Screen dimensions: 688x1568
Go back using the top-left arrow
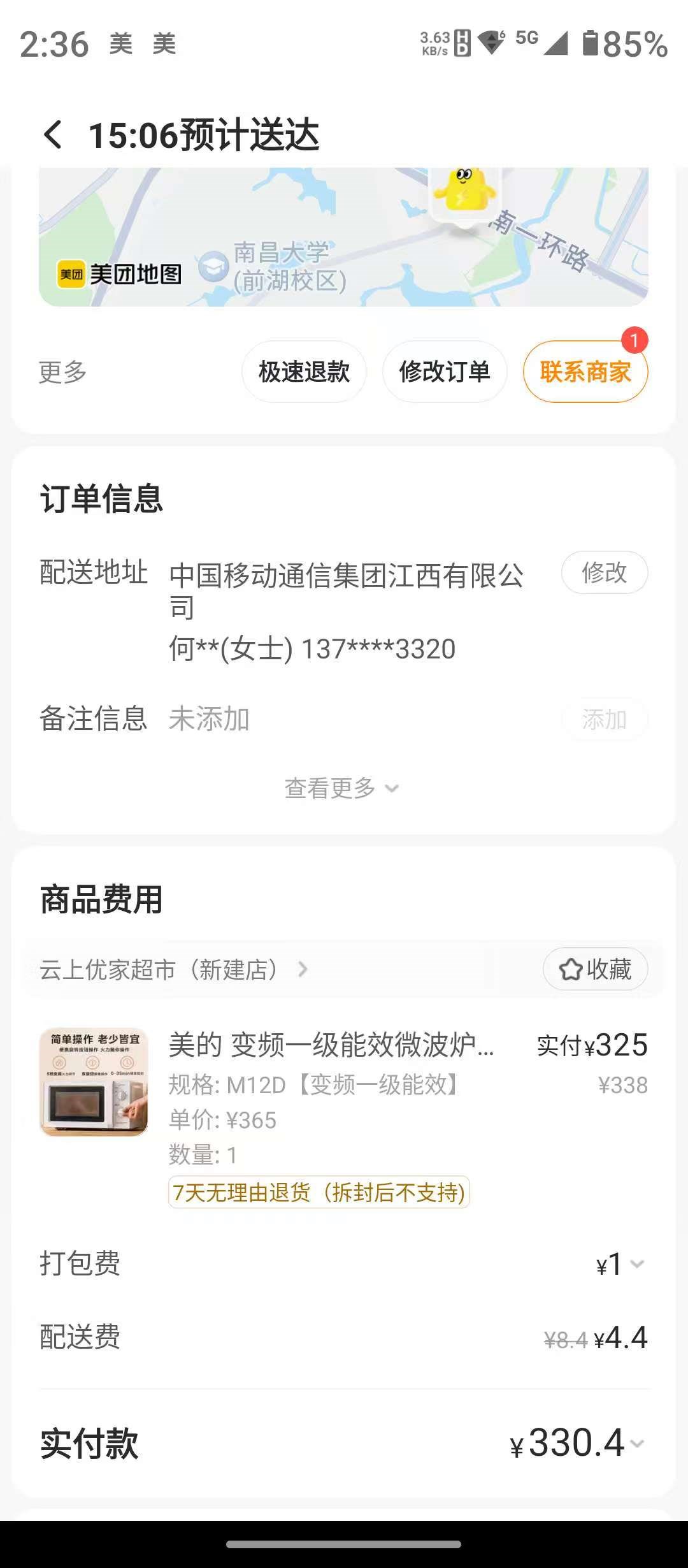54,135
